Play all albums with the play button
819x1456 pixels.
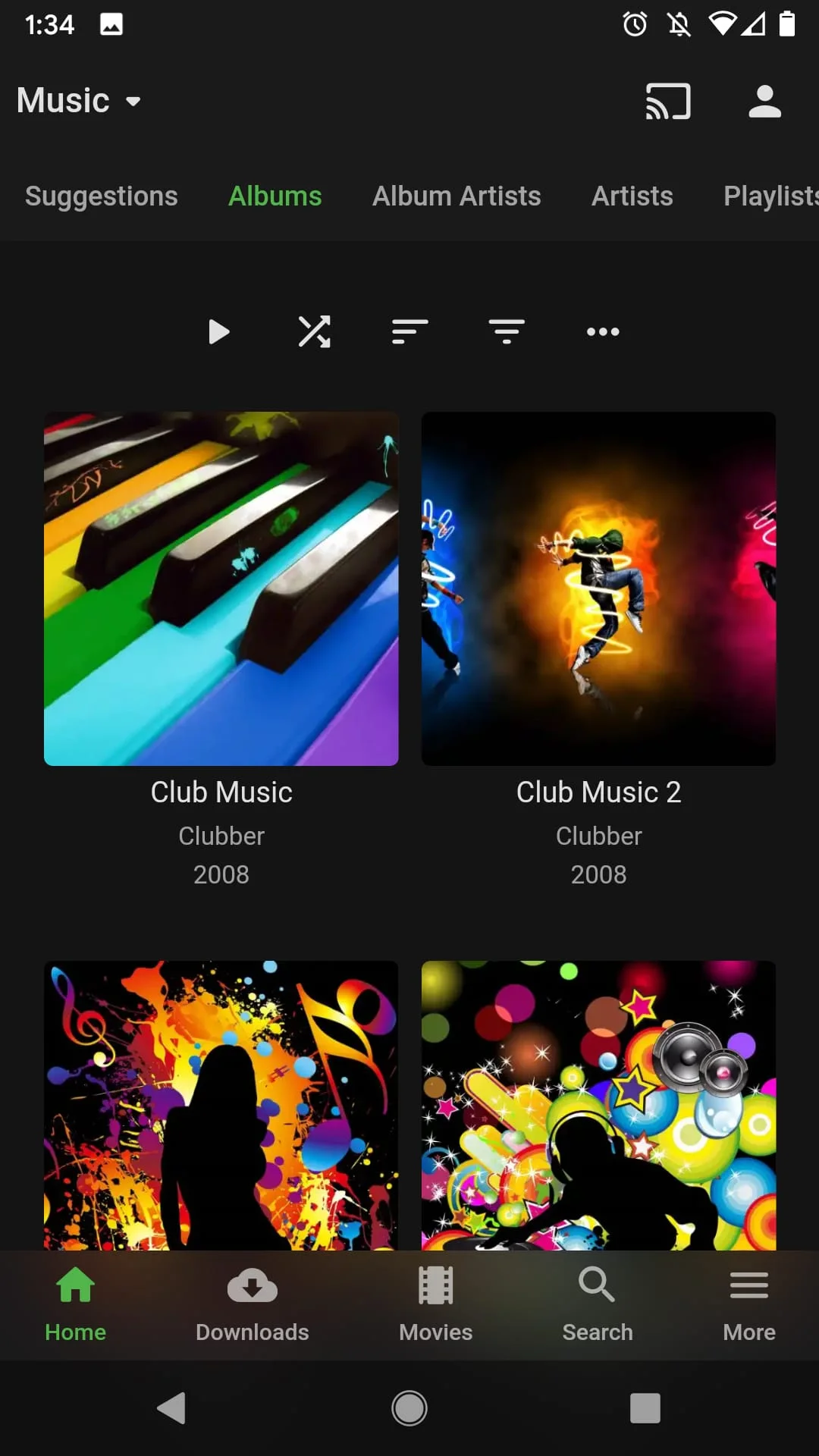[218, 331]
